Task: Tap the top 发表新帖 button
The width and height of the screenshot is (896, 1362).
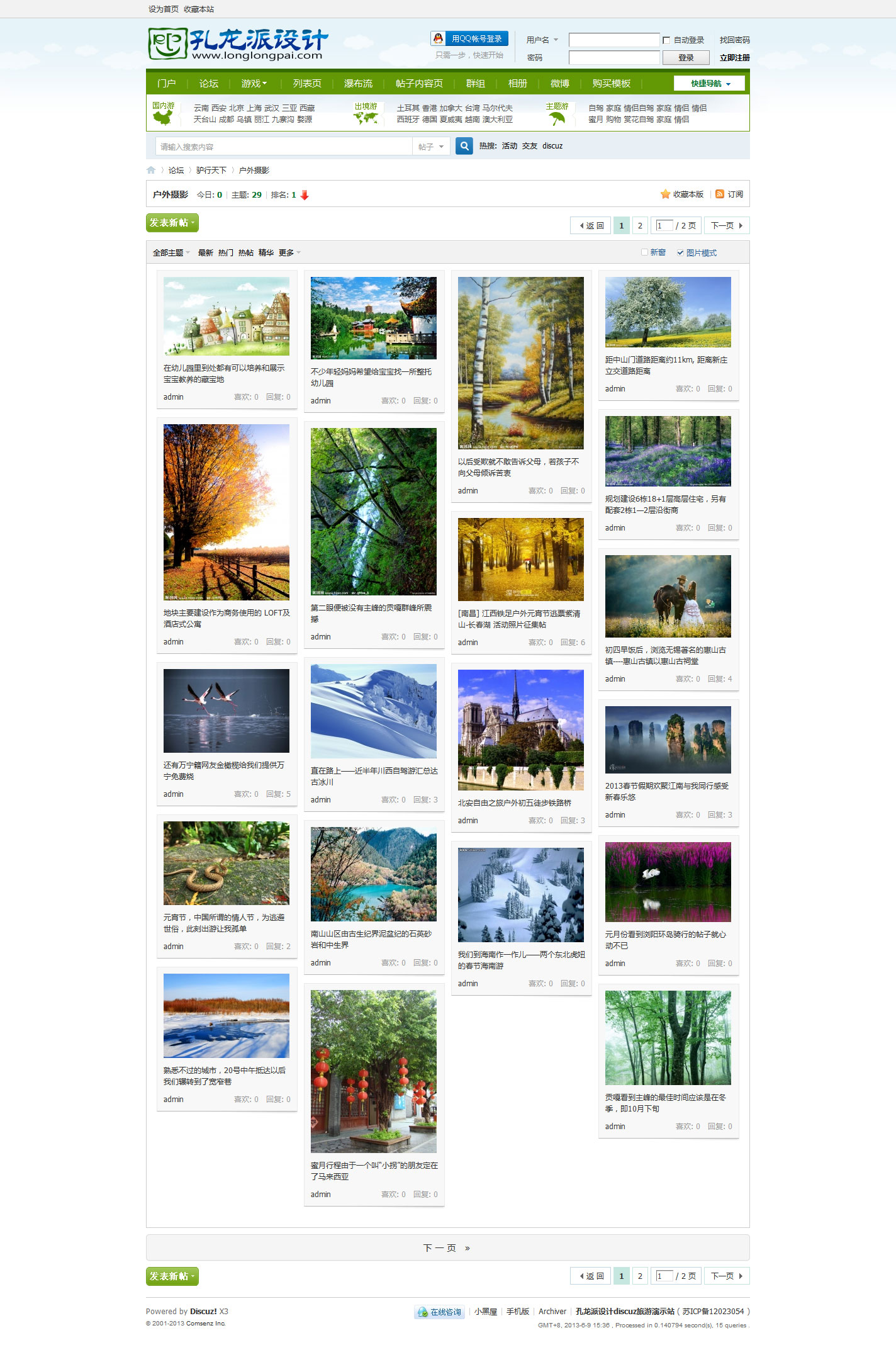Action: pyautogui.click(x=172, y=223)
